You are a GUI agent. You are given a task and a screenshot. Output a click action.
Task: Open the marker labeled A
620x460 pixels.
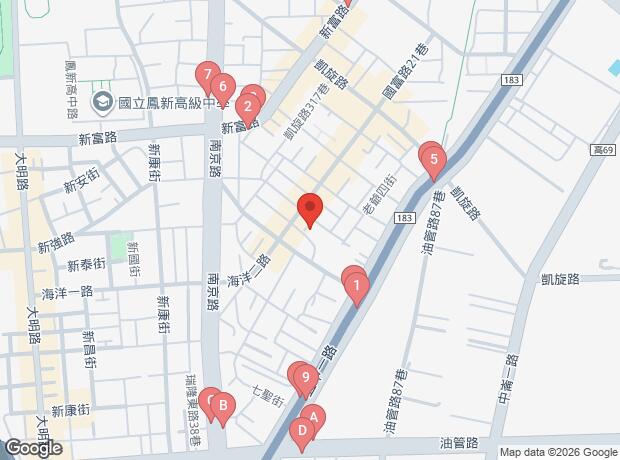(x=313, y=418)
